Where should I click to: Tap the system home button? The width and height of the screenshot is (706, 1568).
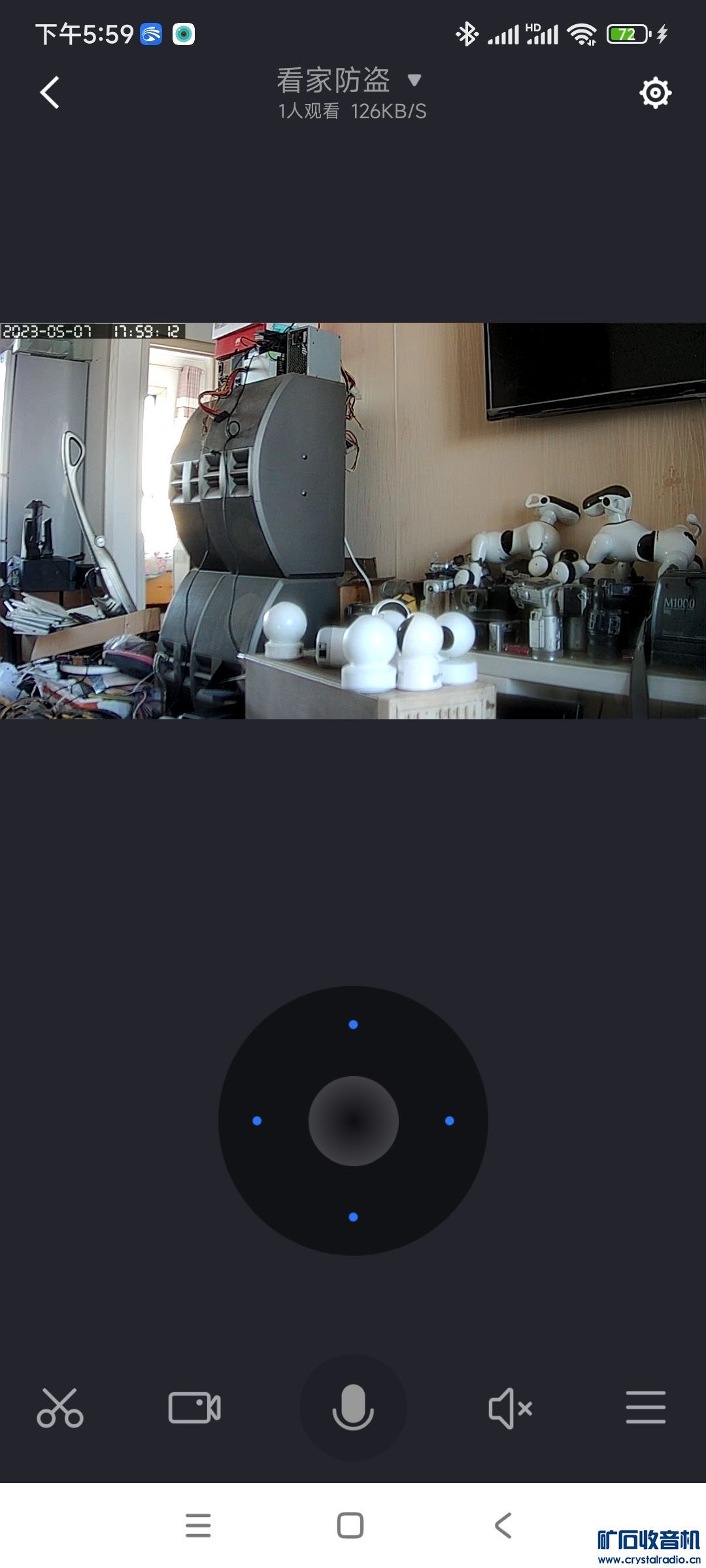350,1526
